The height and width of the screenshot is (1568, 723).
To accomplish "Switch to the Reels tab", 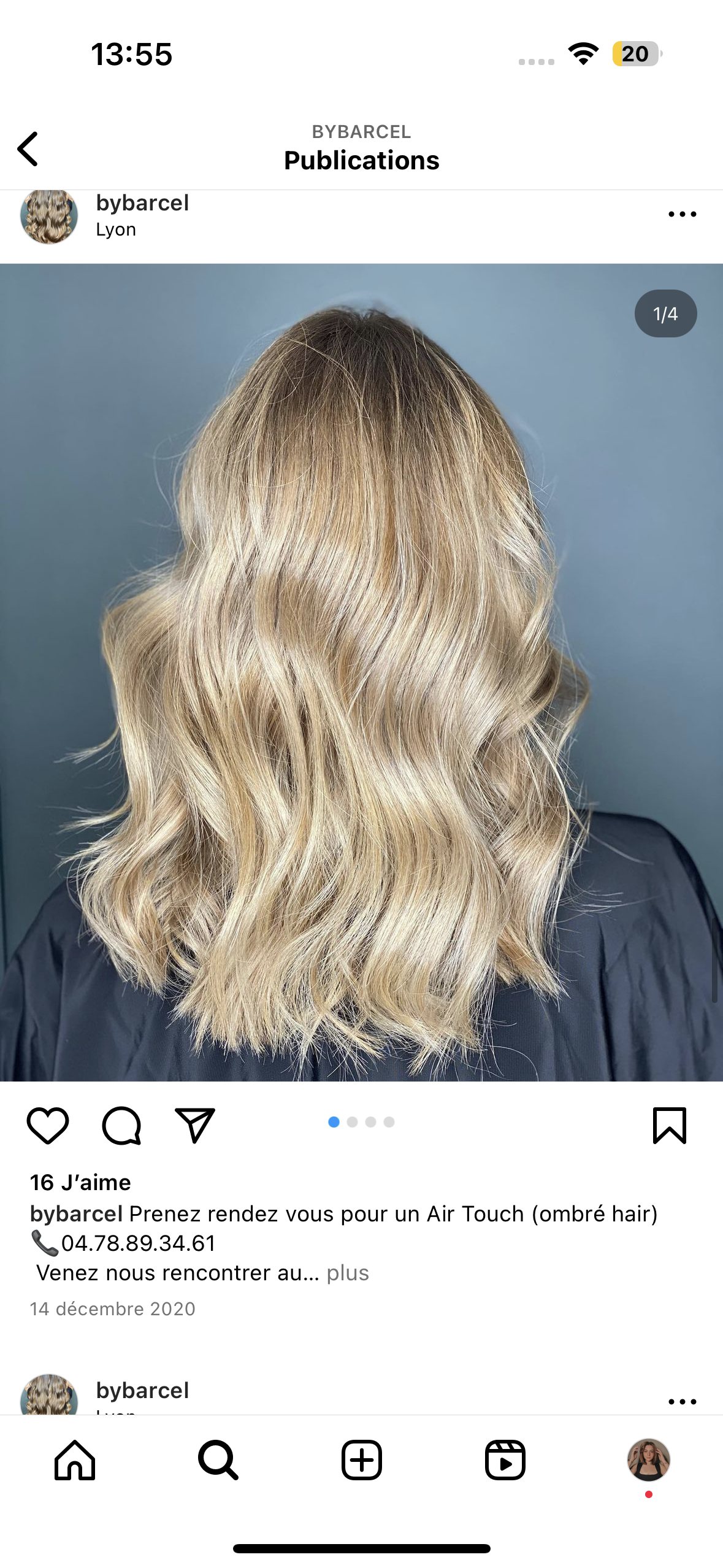I will coord(505,1460).
